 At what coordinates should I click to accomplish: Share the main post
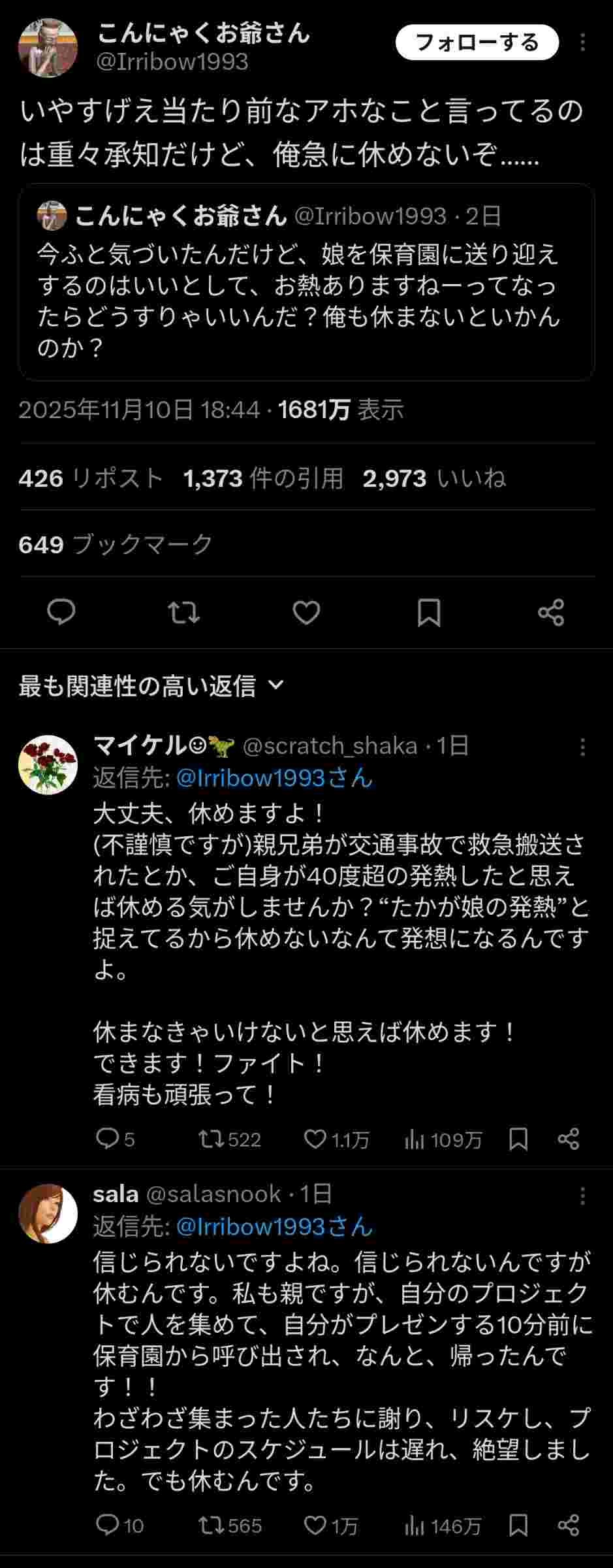pyautogui.click(x=551, y=613)
